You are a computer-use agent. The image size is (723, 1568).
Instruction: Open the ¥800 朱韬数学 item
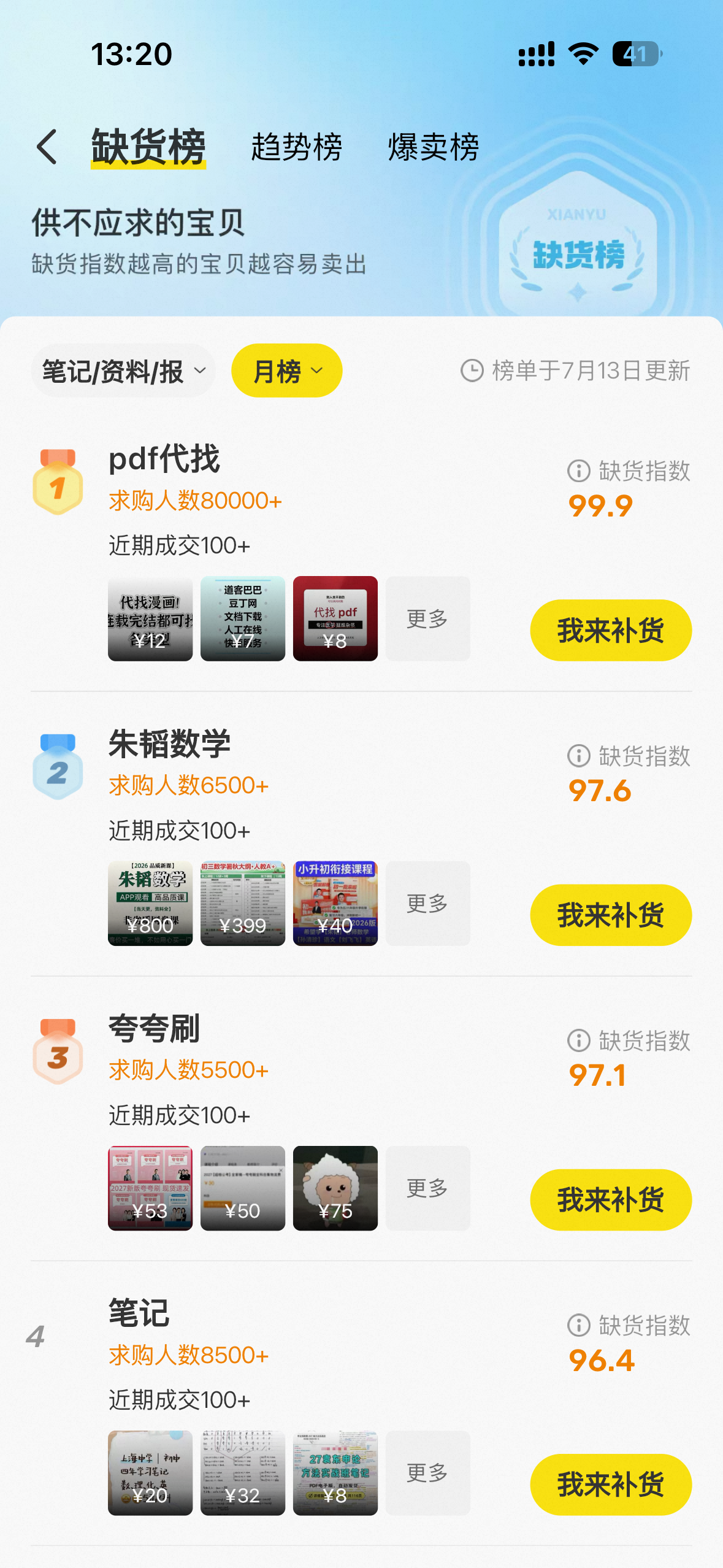coord(150,903)
